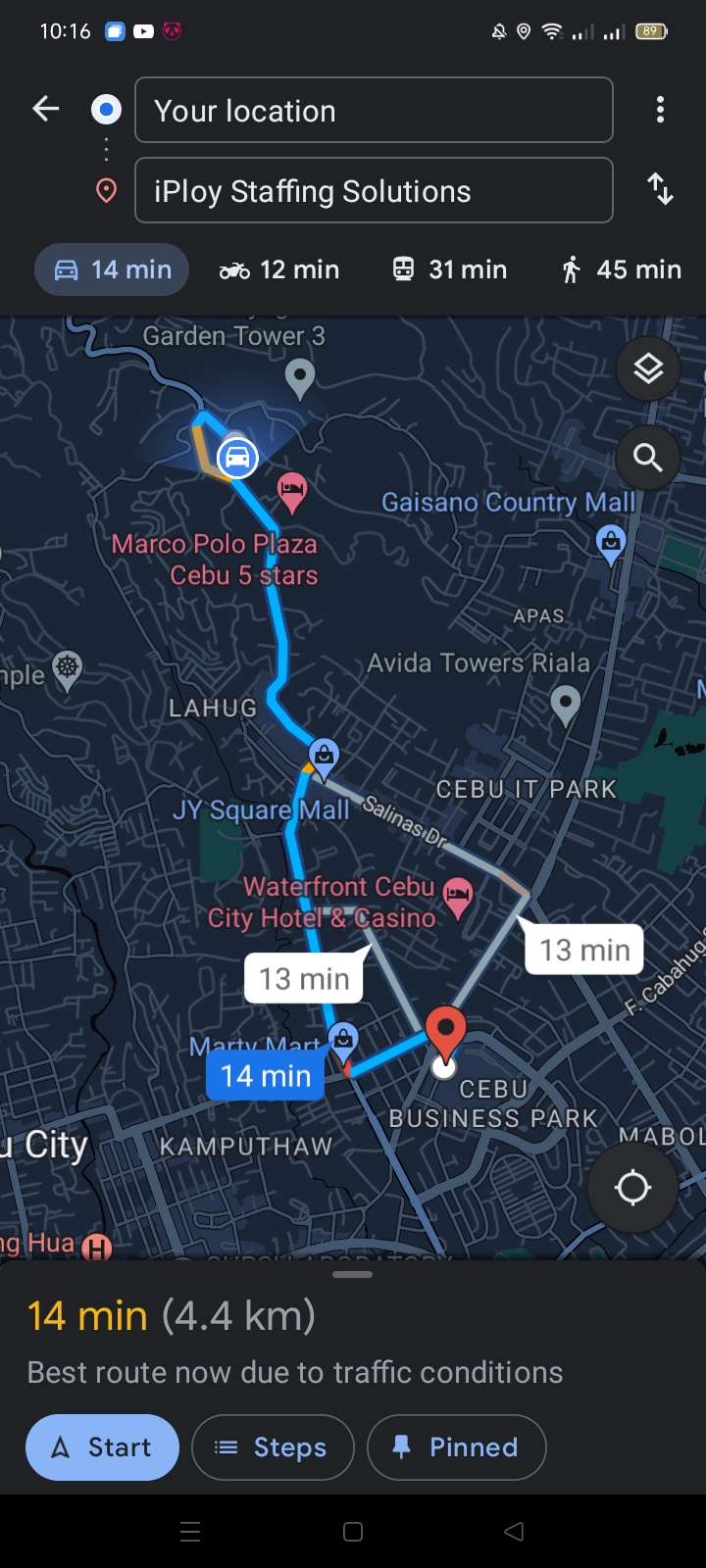Open the Marco Polo Plaza Cebu hotel pin
Viewport: 706px width, 1568px height.
[x=291, y=489]
